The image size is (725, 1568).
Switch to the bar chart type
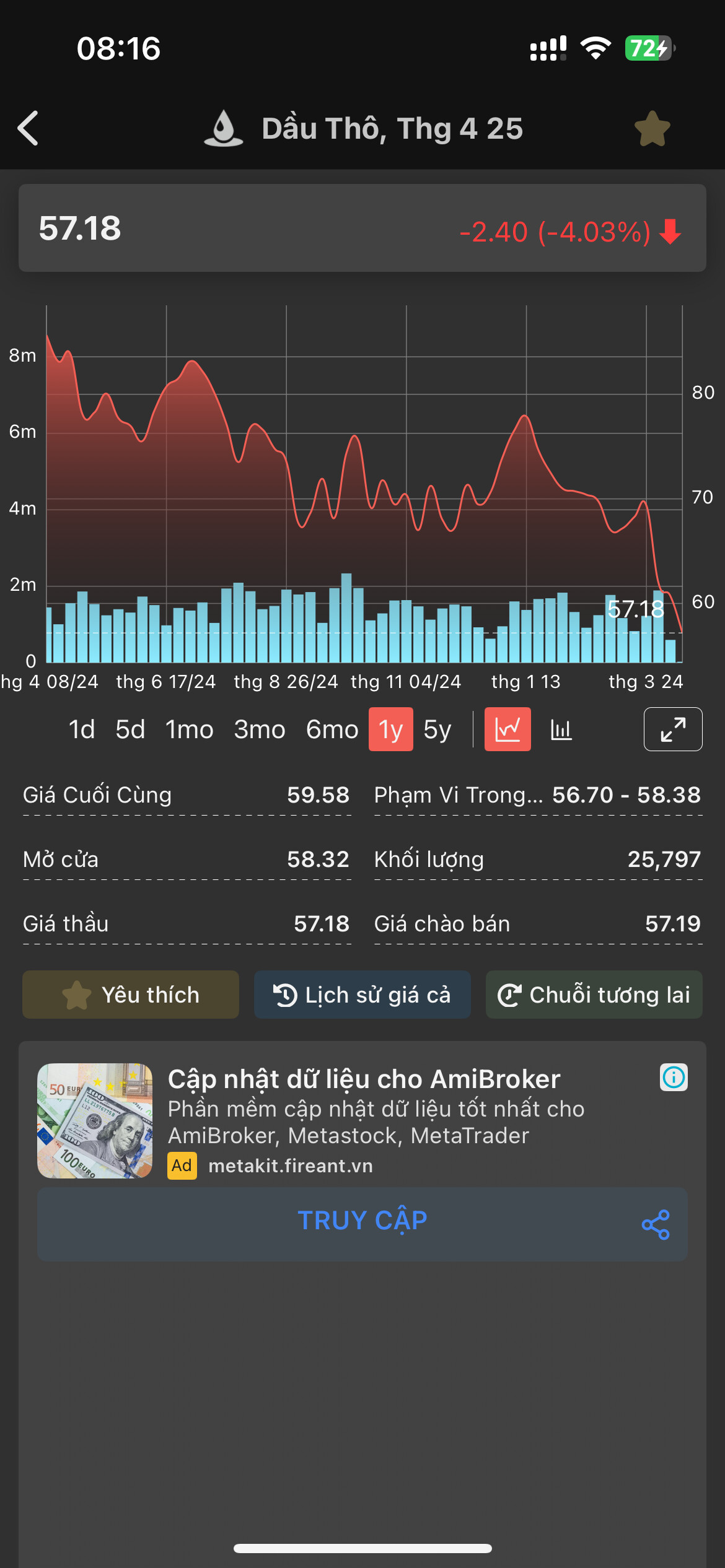561,730
